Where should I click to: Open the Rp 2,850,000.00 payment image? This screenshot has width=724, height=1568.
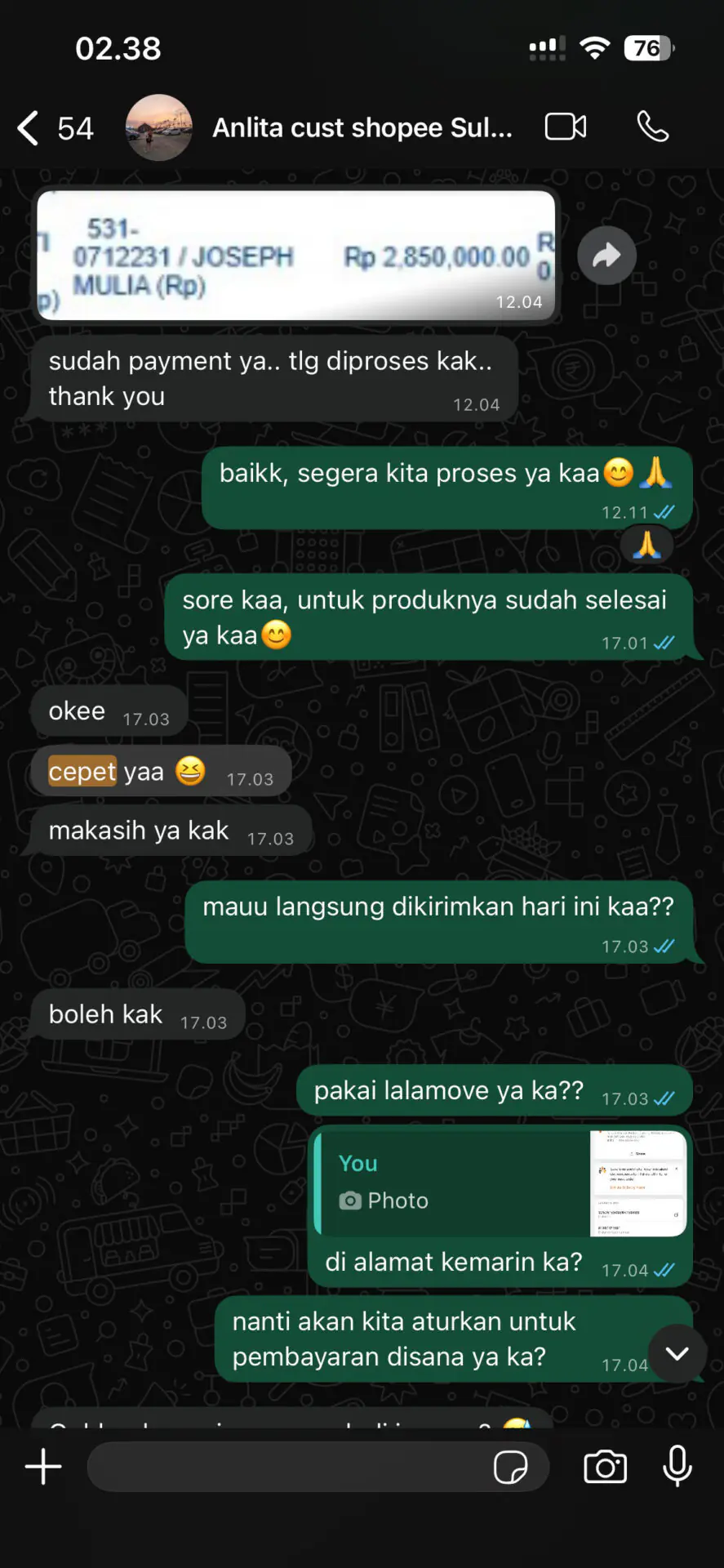[x=295, y=256]
